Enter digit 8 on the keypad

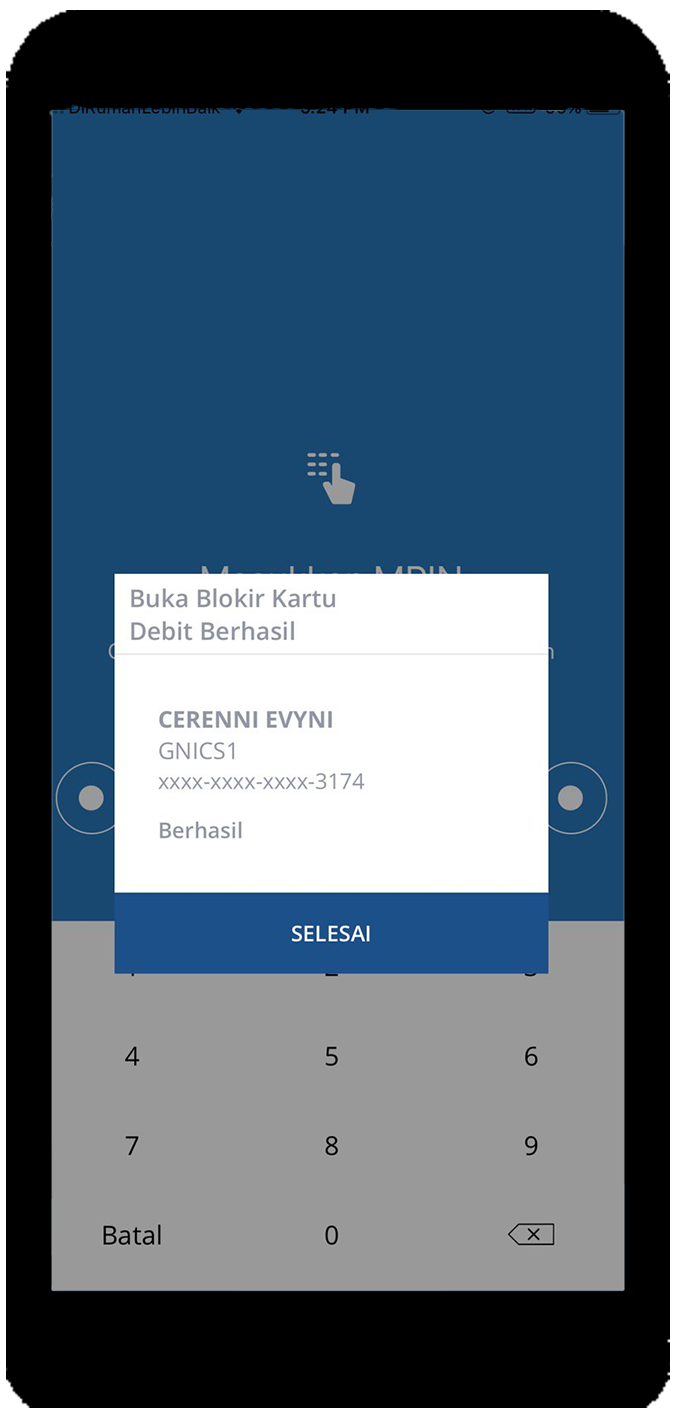click(x=331, y=1145)
